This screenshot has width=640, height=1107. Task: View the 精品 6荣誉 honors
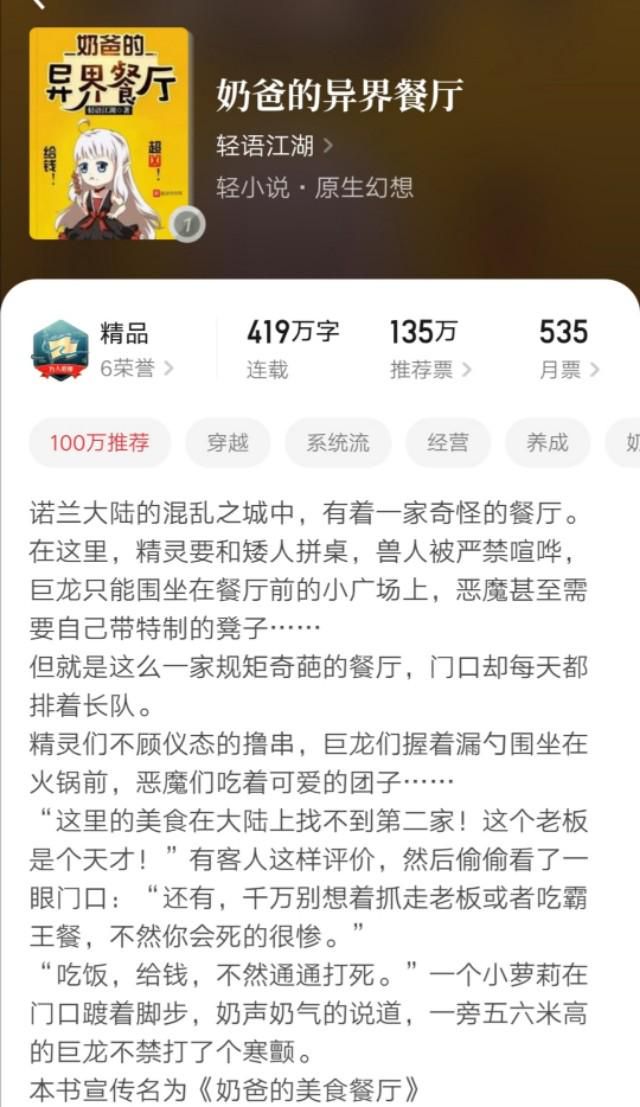click(x=104, y=350)
